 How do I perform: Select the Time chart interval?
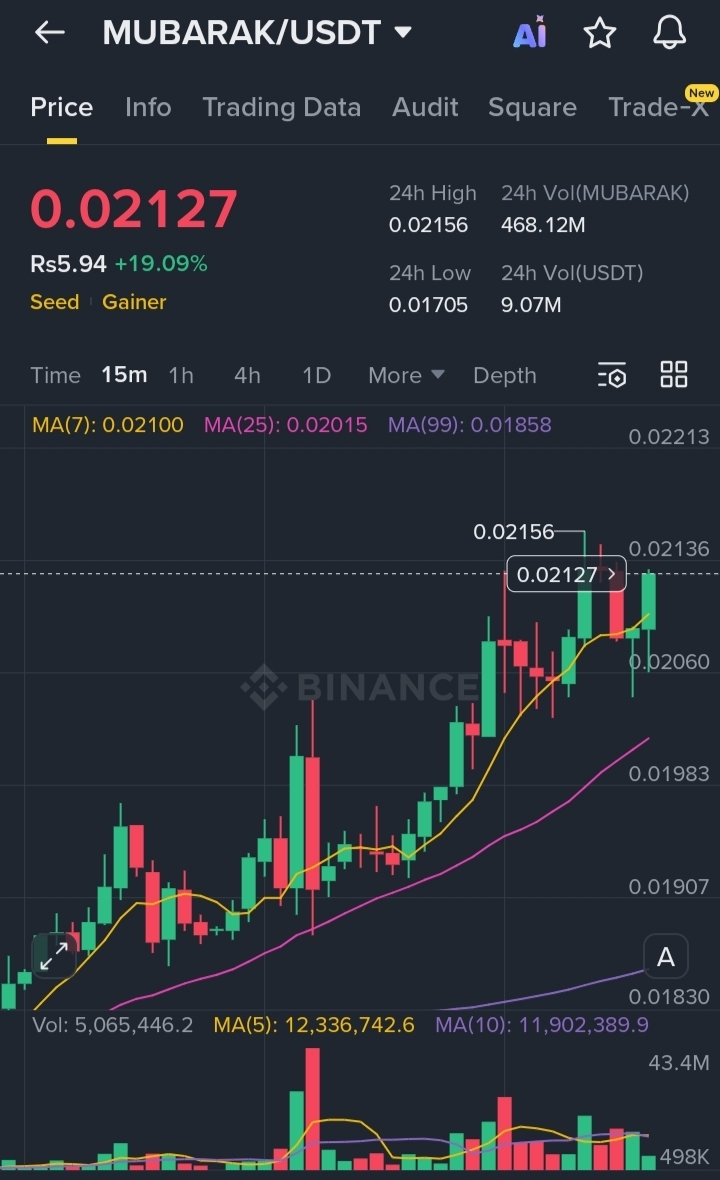click(x=55, y=375)
